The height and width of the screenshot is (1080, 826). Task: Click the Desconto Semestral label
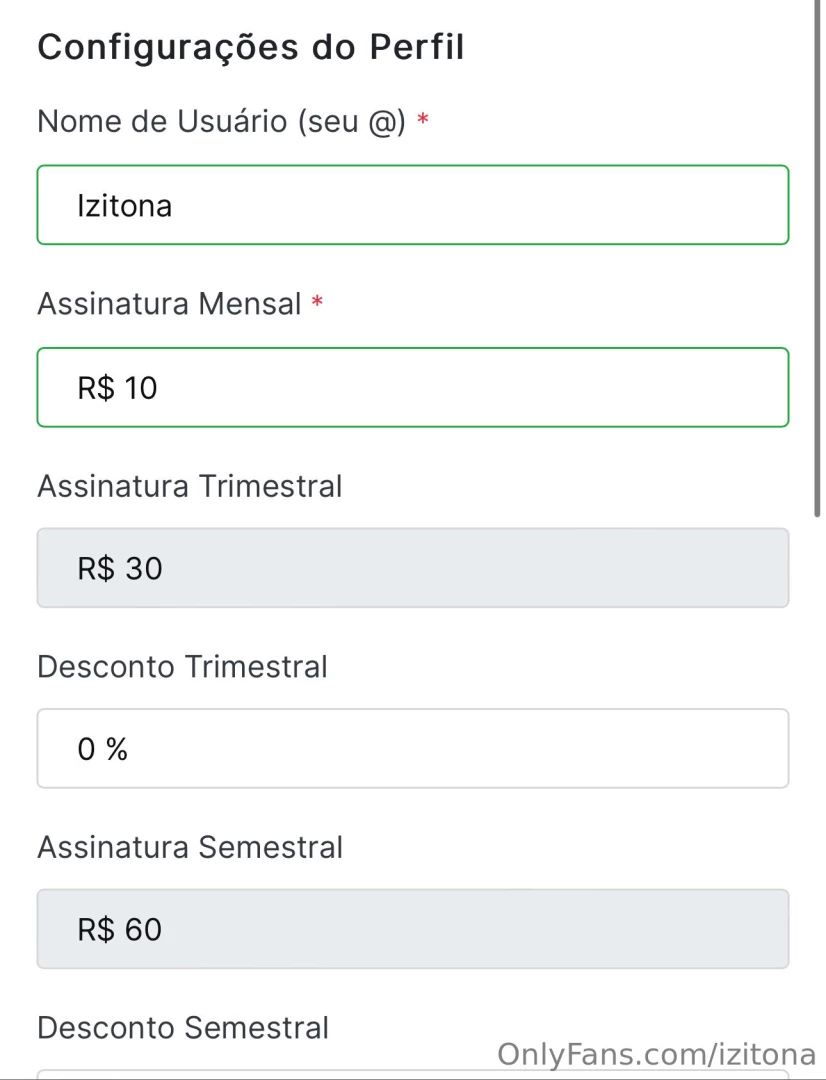[x=183, y=1028]
